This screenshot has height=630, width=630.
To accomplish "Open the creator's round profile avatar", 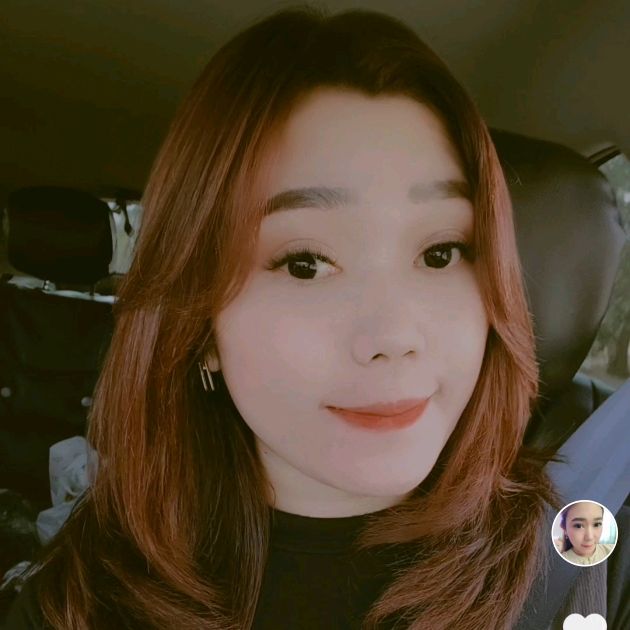I will tap(584, 533).
